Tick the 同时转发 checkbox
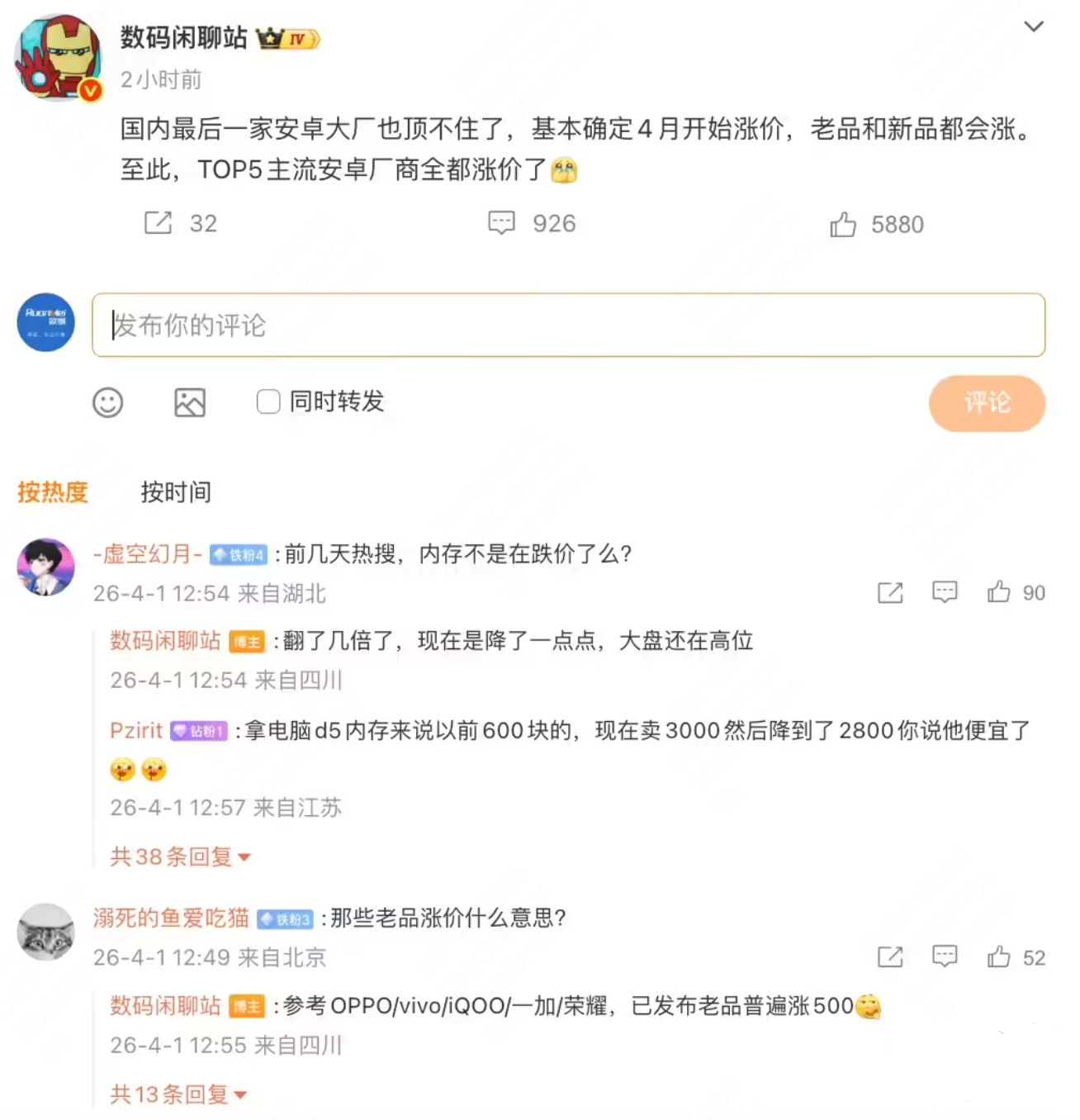Image resolution: width=1080 pixels, height=1120 pixels. (x=268, y=402)
